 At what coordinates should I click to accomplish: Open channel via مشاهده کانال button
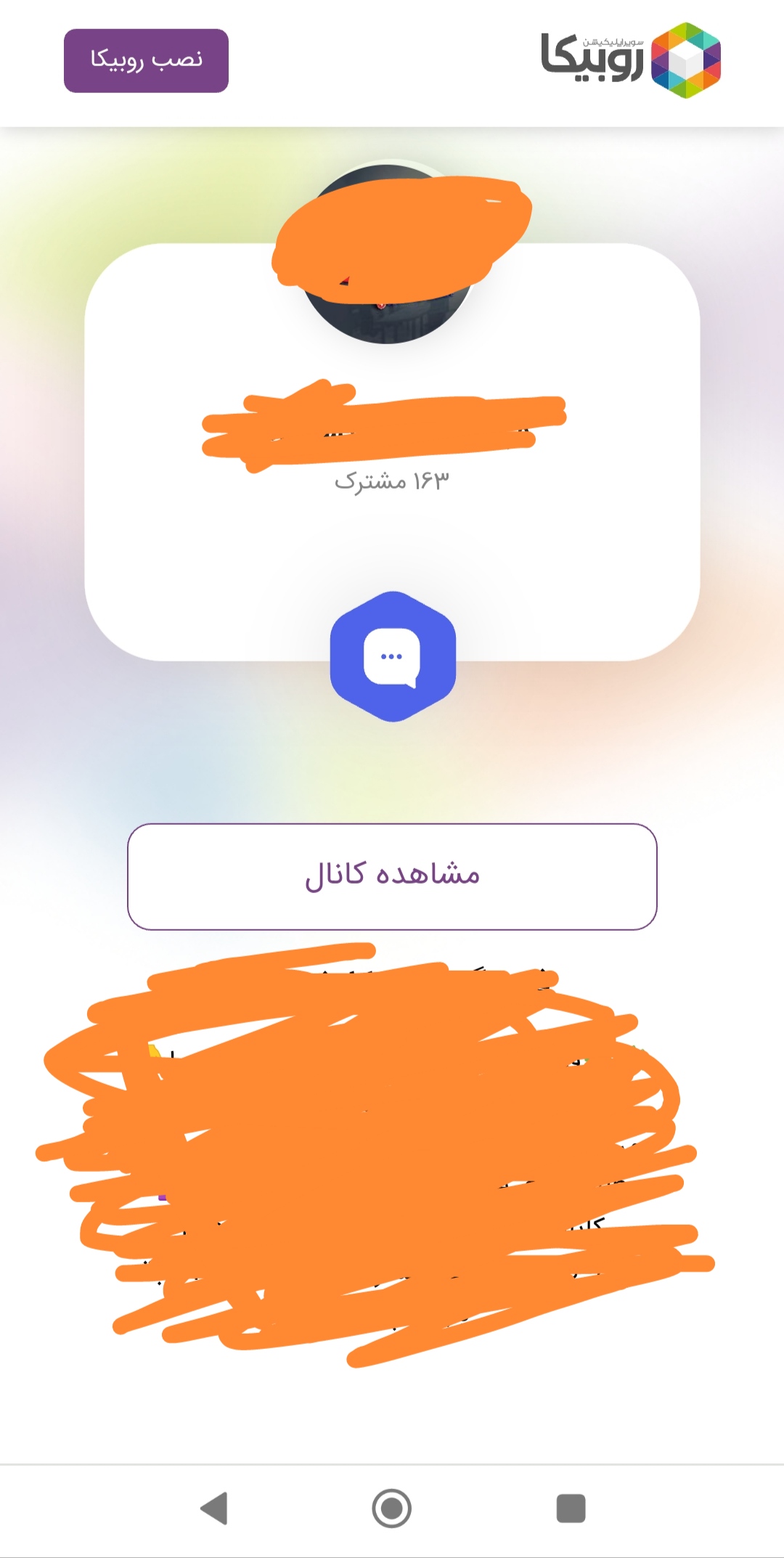[392, 876]
